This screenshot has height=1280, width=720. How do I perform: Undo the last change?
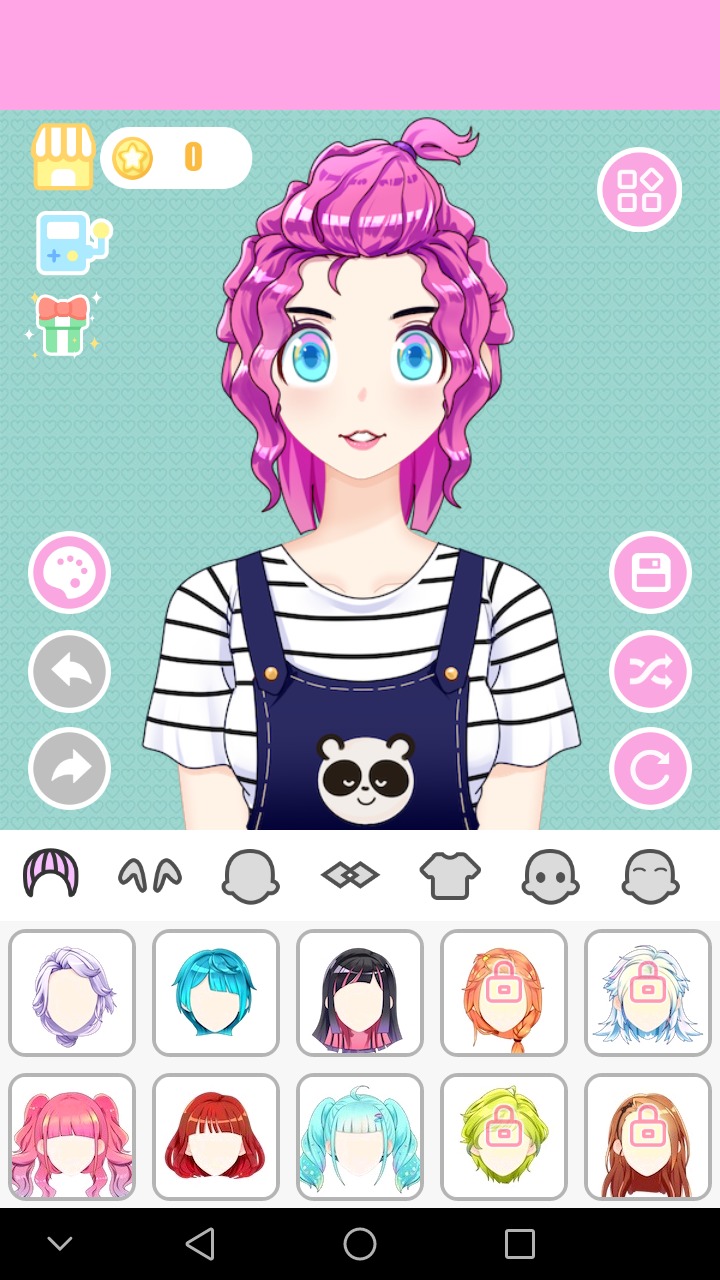[69, 671]
